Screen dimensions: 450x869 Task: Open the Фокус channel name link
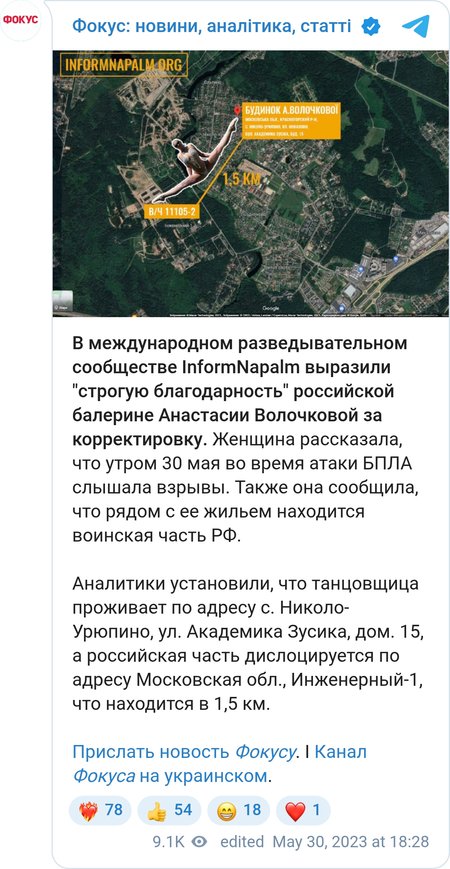coord(212,26)
